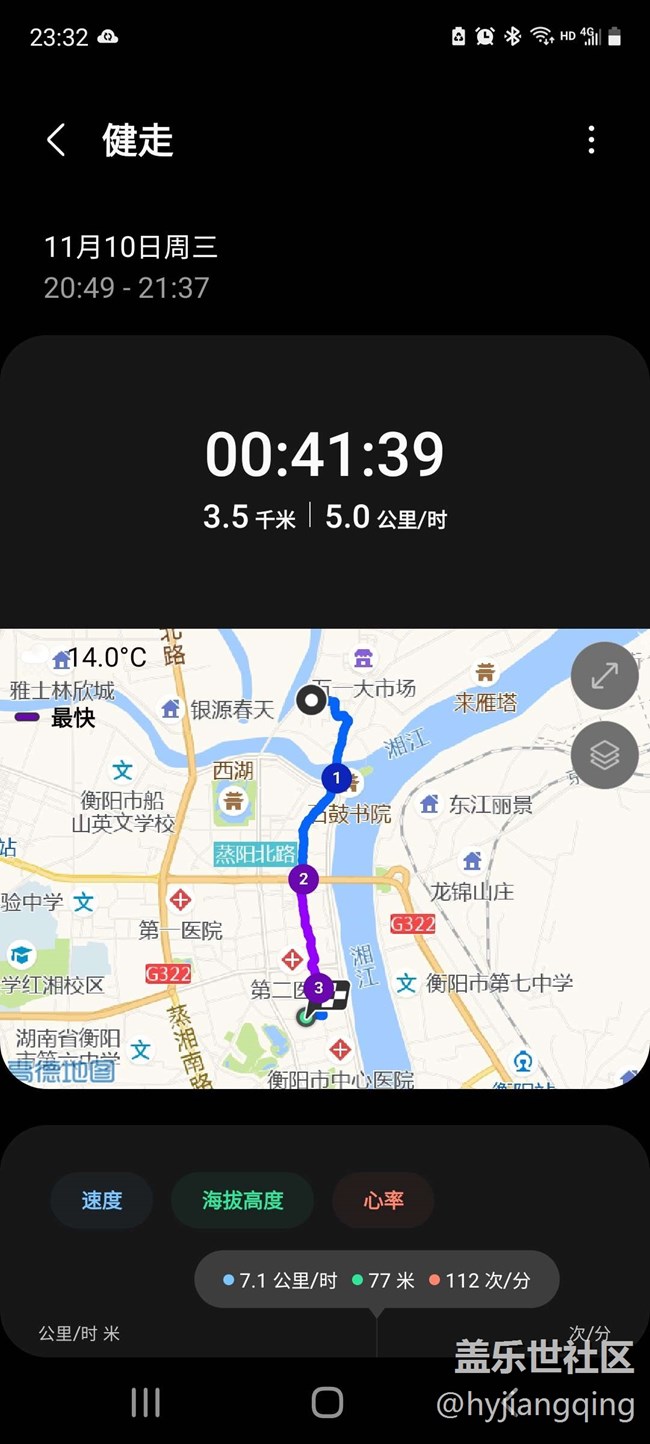Go back from the 健走 screen
The image size is (650, 1444).
56,140
